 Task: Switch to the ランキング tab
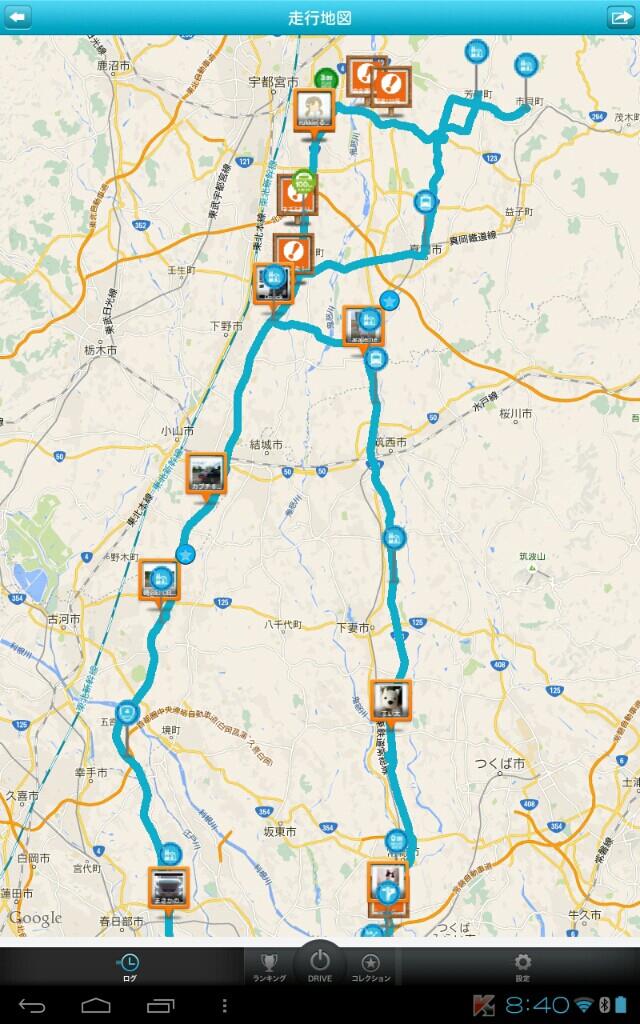coord(269,967)
